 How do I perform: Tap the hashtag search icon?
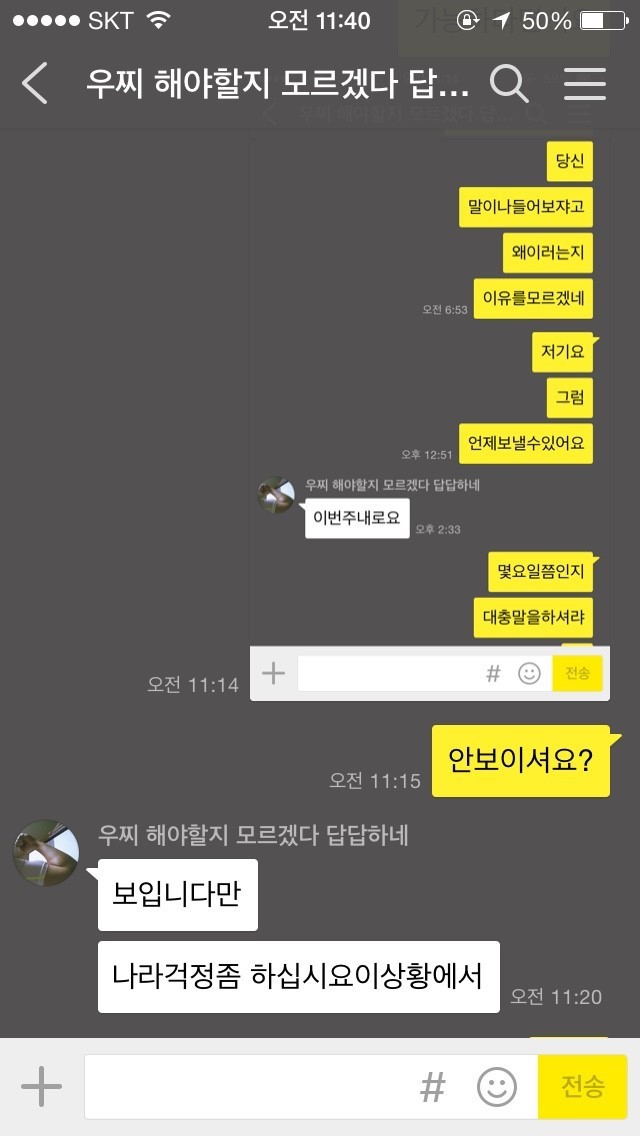[x=432, y=1086]
